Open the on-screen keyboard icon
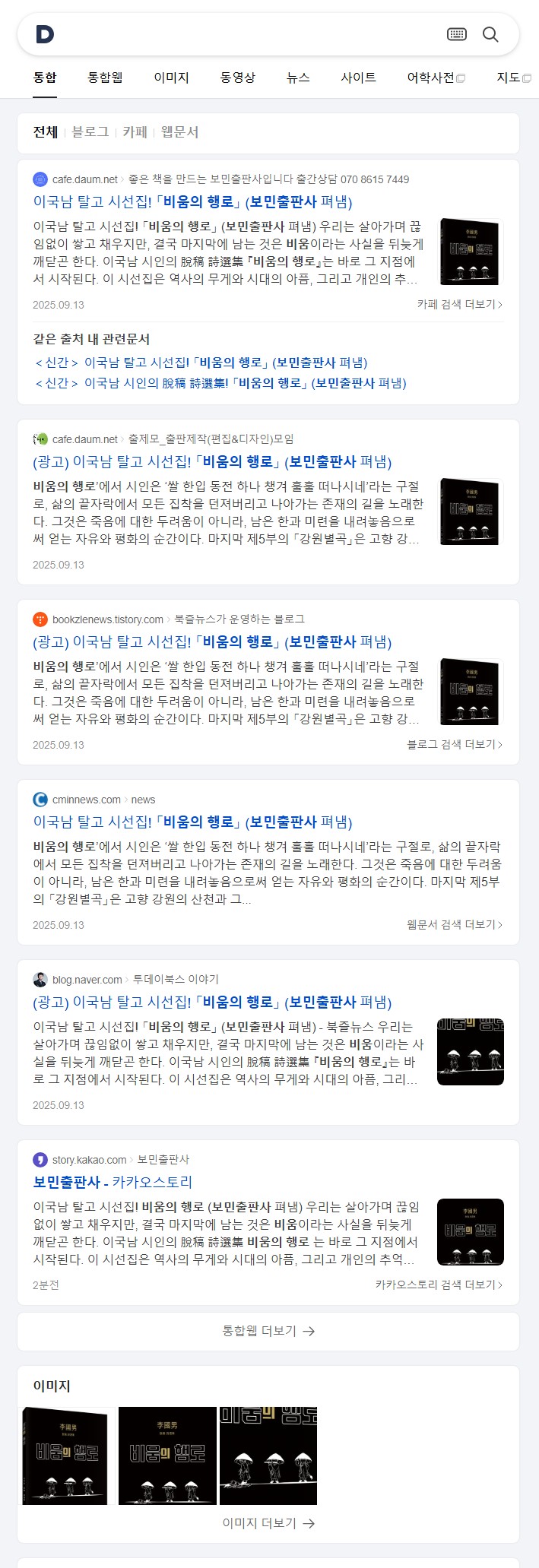 [x=457, y=34]
